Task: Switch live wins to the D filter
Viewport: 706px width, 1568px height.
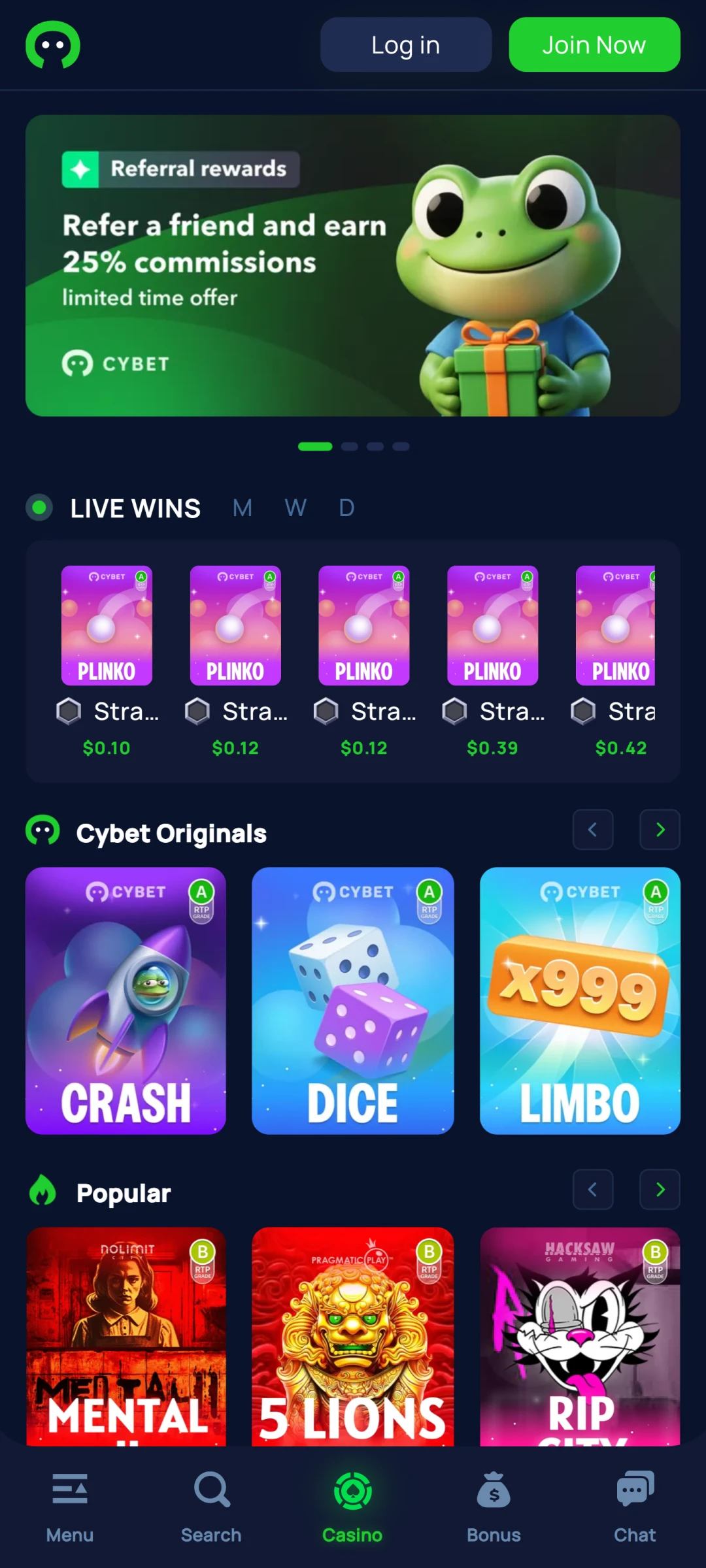Action: [x=346, y=508]
